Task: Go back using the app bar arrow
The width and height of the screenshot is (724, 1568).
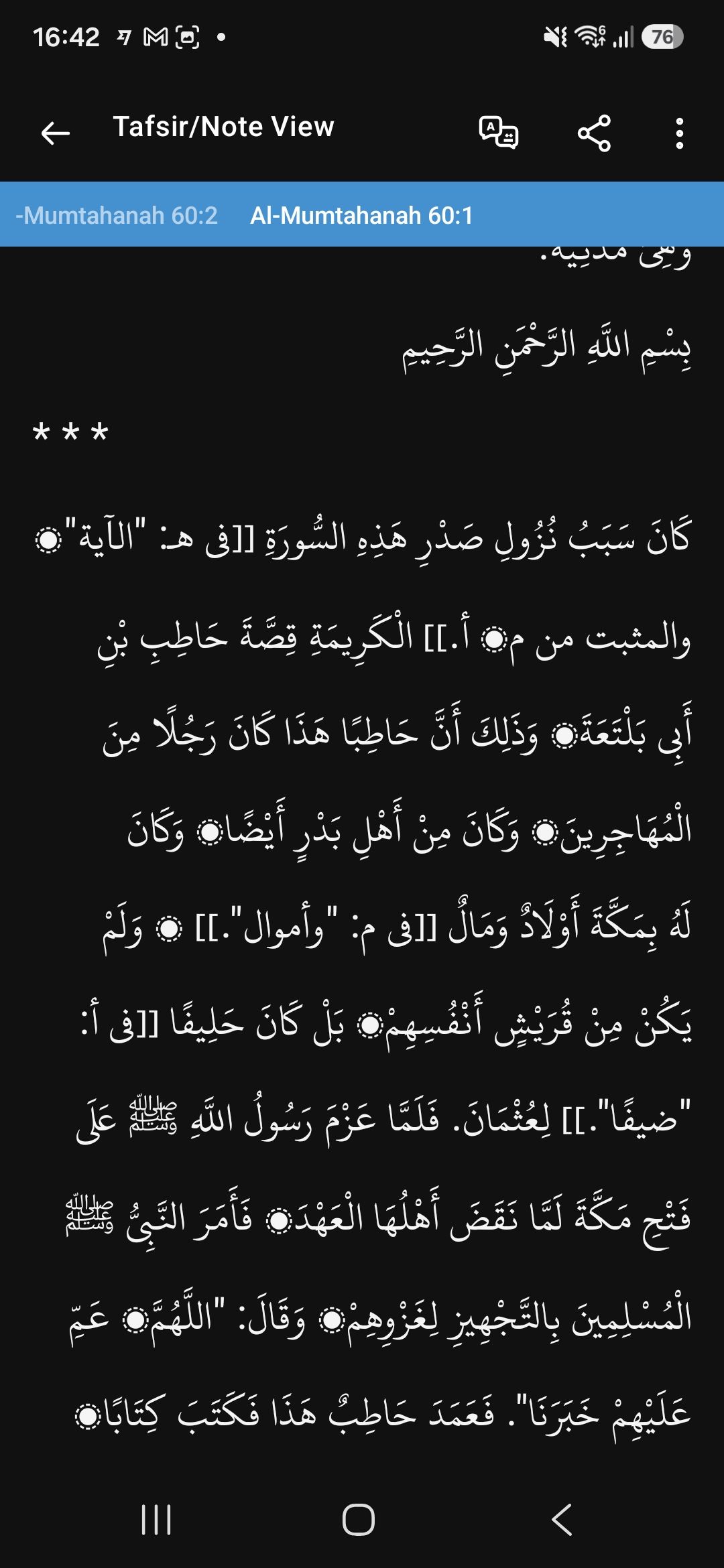Action: pos(55,133)
